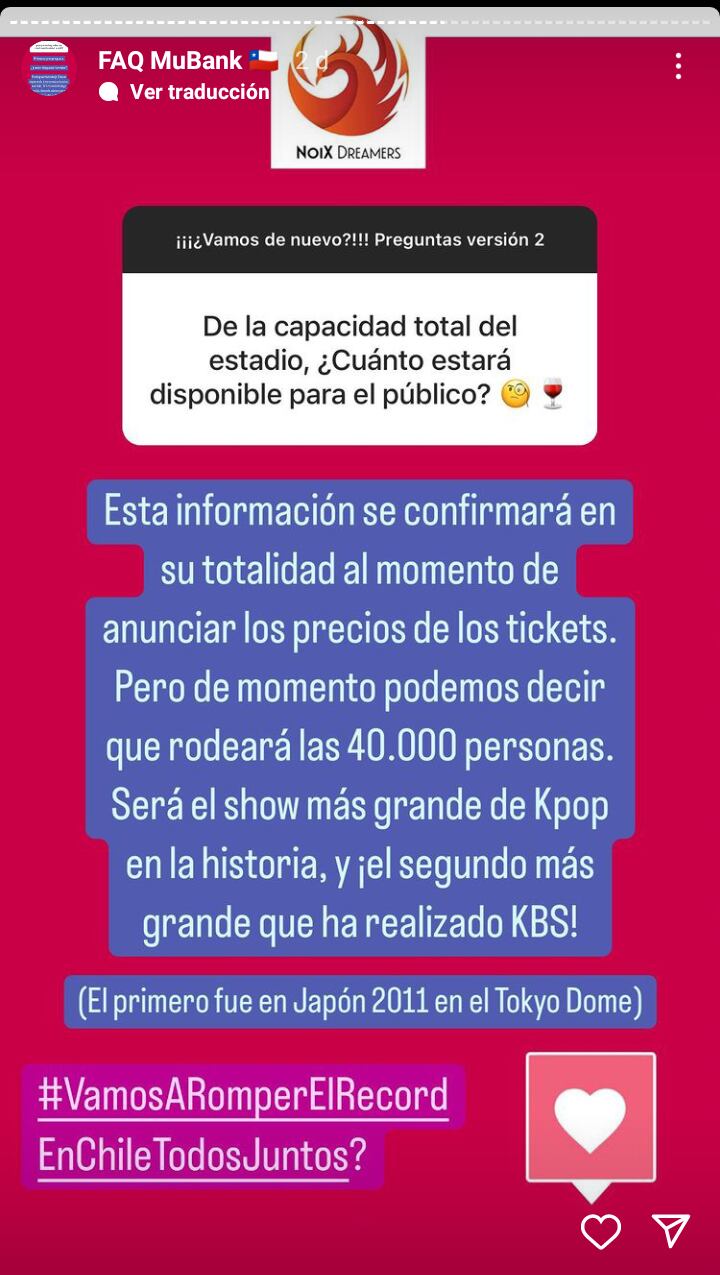Open the story overflow menu
This screenshot has height=1275, width=720.
[x=678, y=66]
